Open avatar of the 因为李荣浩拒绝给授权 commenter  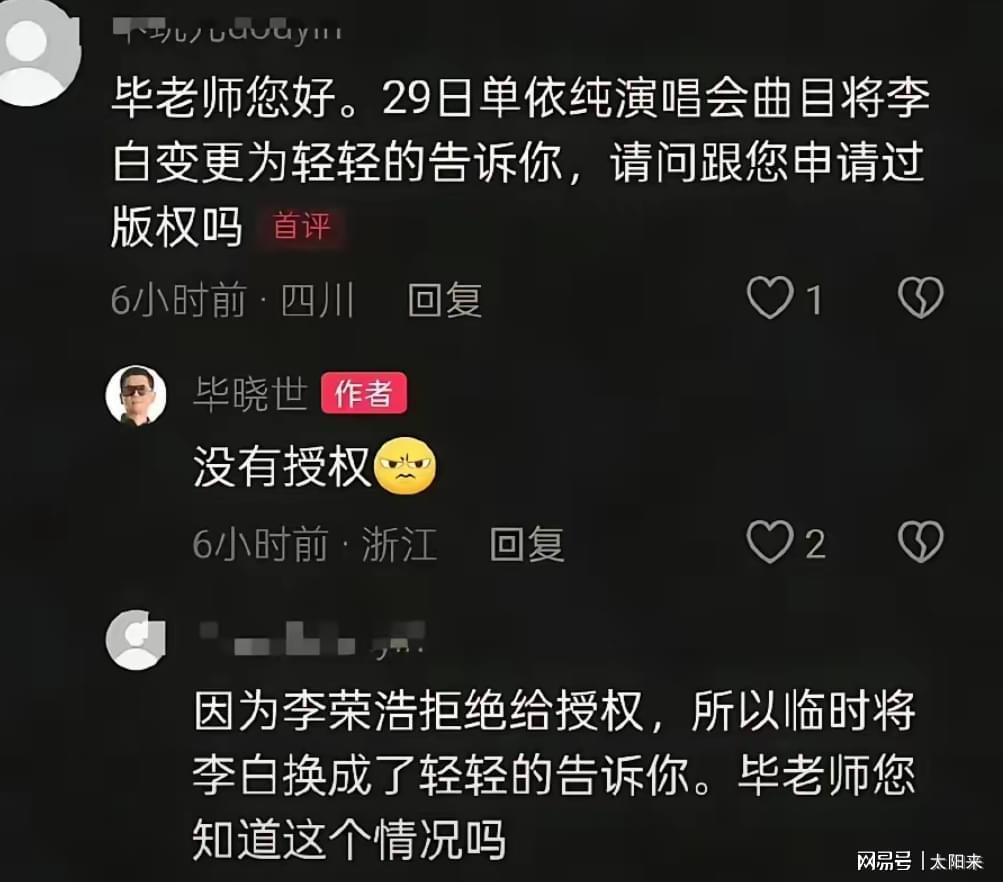(x=136, y=639)
